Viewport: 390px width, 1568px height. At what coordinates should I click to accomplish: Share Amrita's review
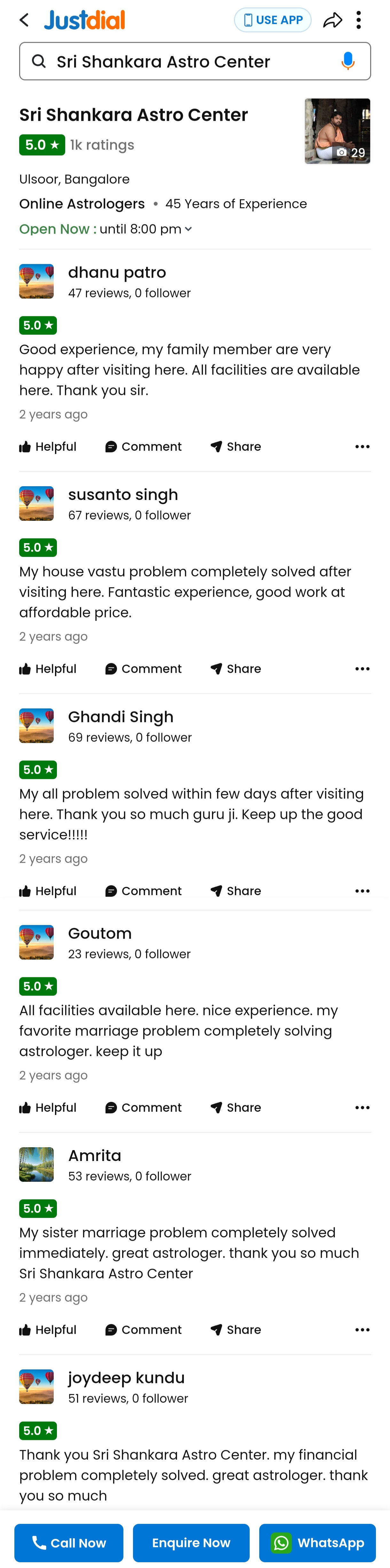[x=236, y=1330]
